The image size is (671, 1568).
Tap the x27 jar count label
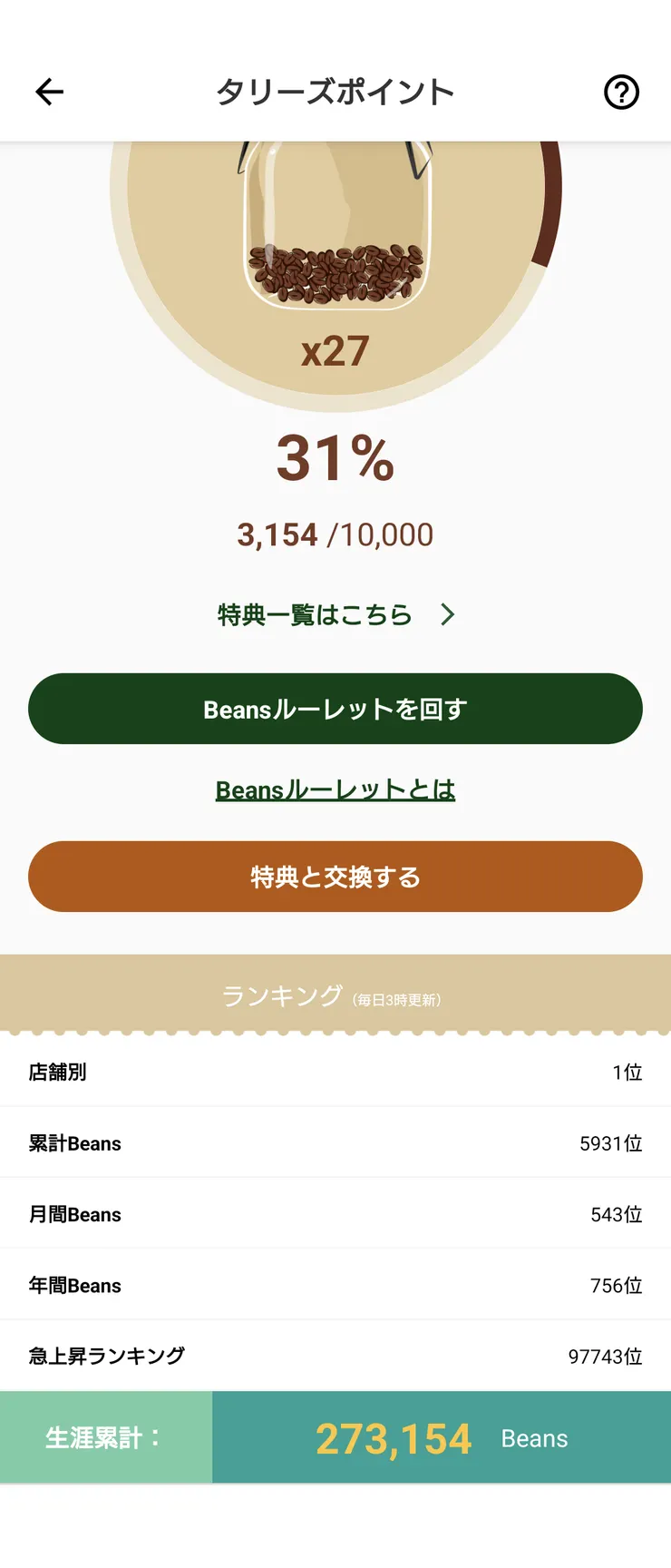click(x=335, y=346)
